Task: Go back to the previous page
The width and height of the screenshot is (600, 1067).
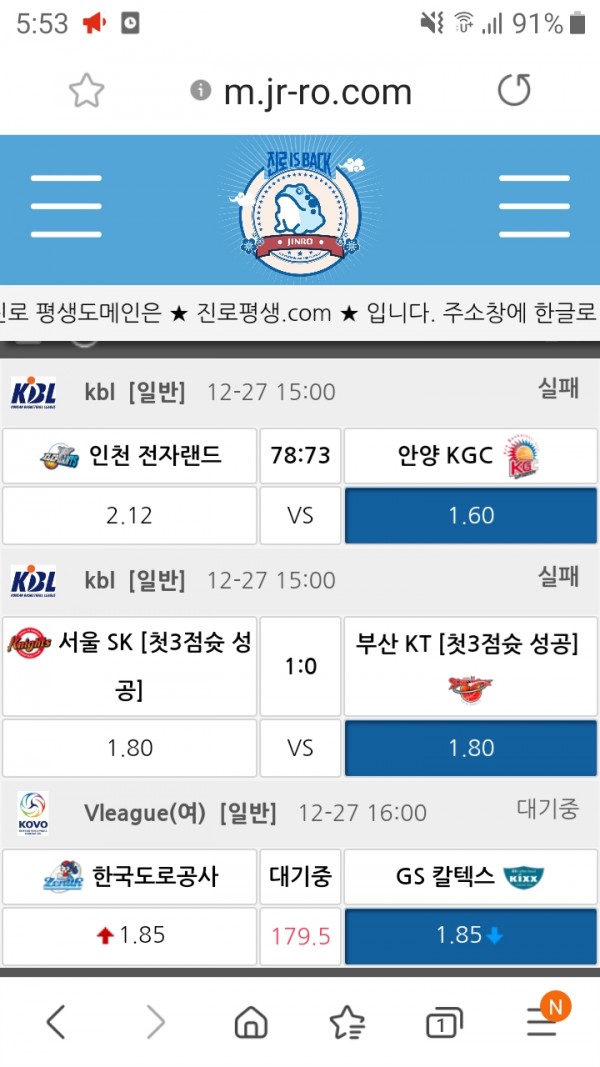Action: click(x=57, y=1022)
